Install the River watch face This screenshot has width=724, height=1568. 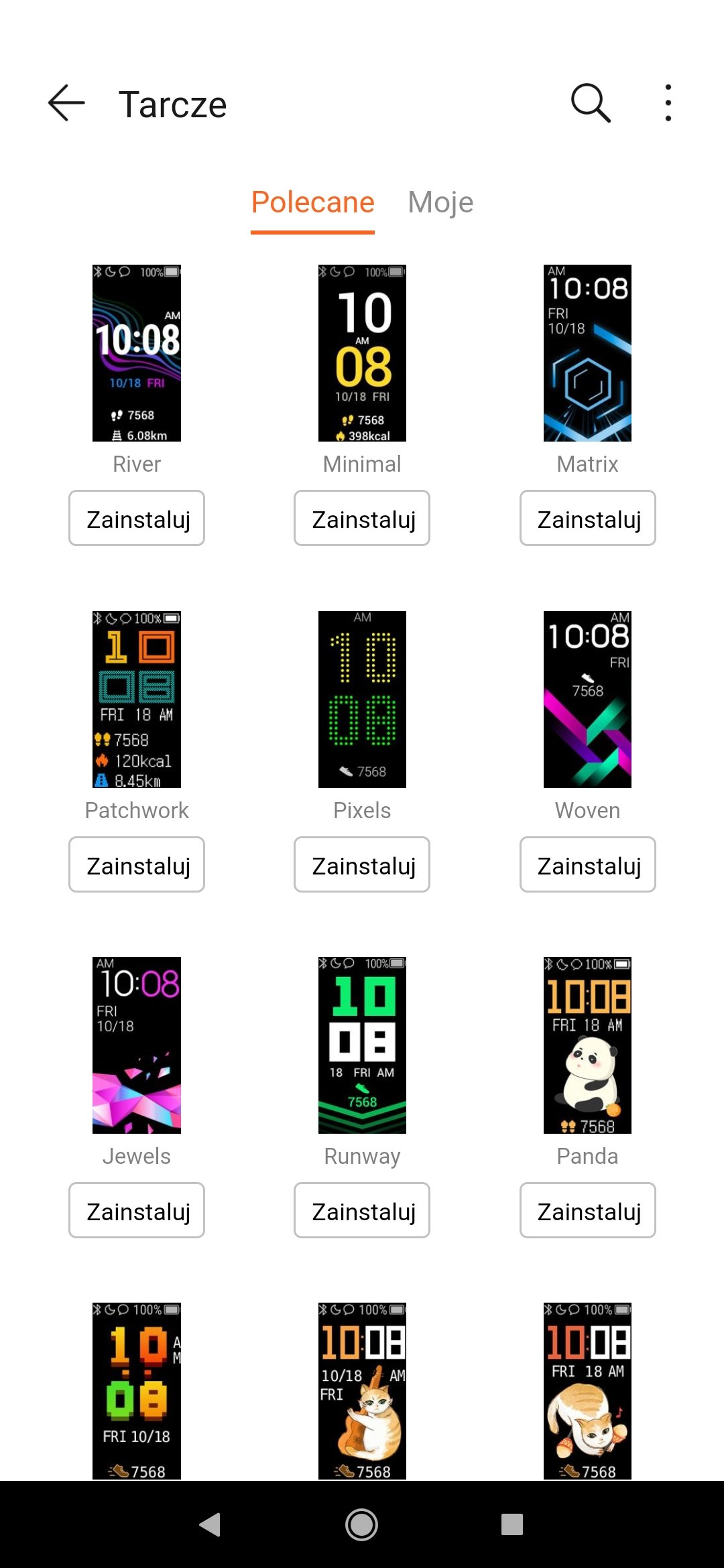137,518
